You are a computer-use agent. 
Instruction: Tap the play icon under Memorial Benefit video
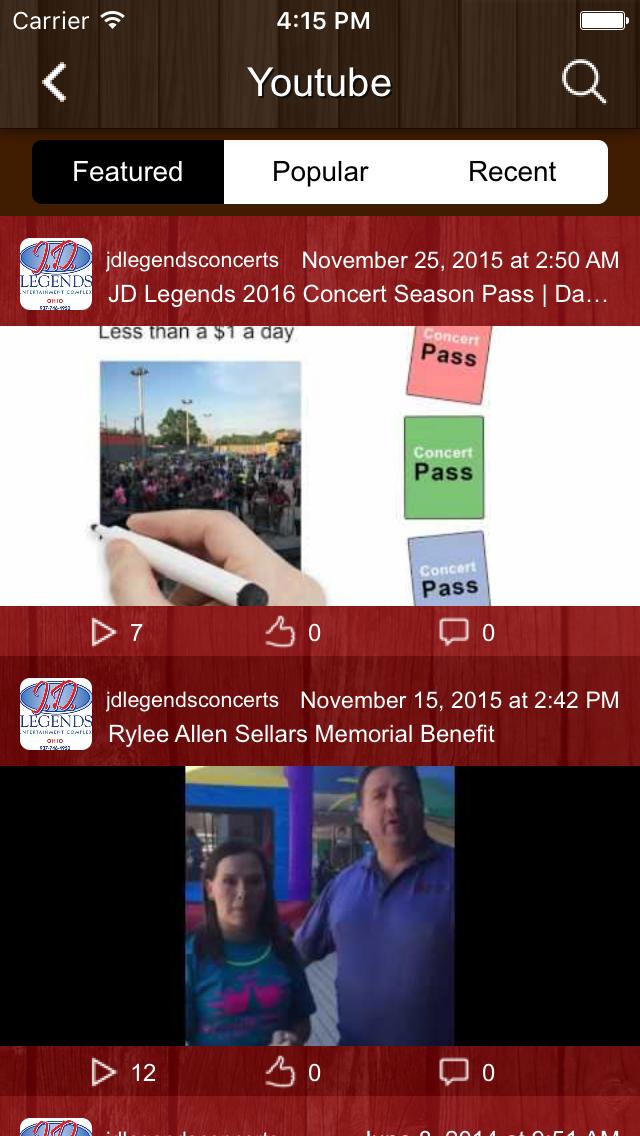coord(104,1072)
